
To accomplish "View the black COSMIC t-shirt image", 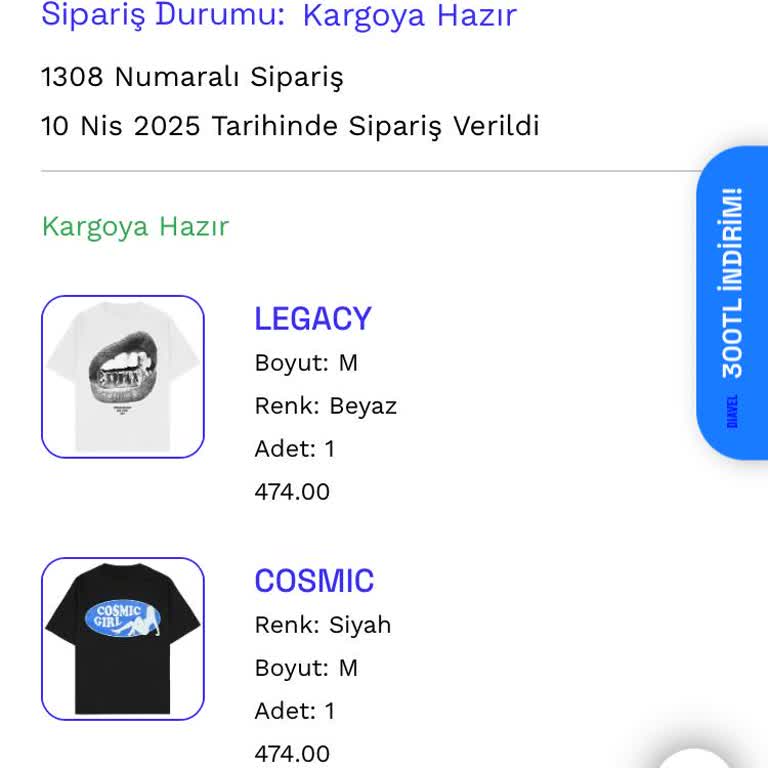I will 123,639.
